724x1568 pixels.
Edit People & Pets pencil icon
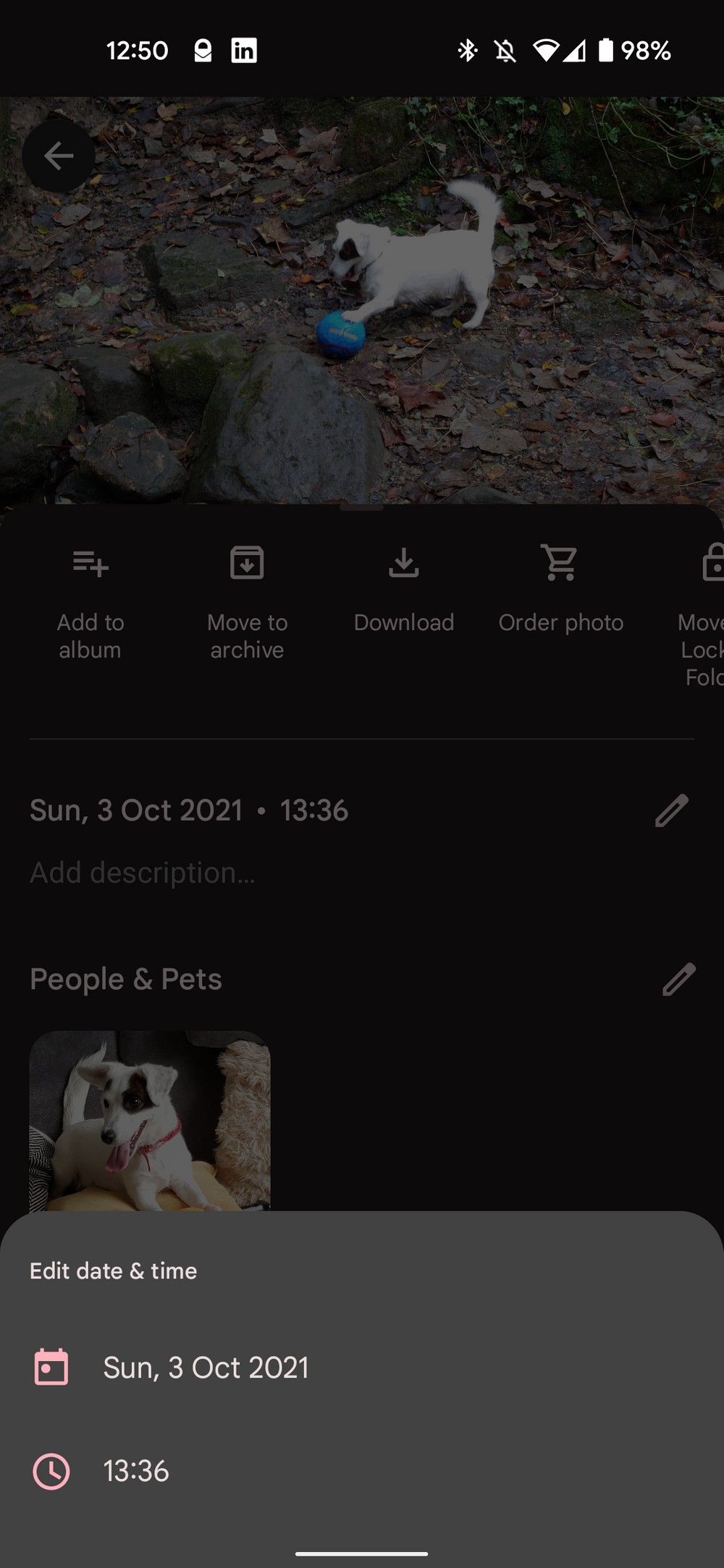click(678, 979)
